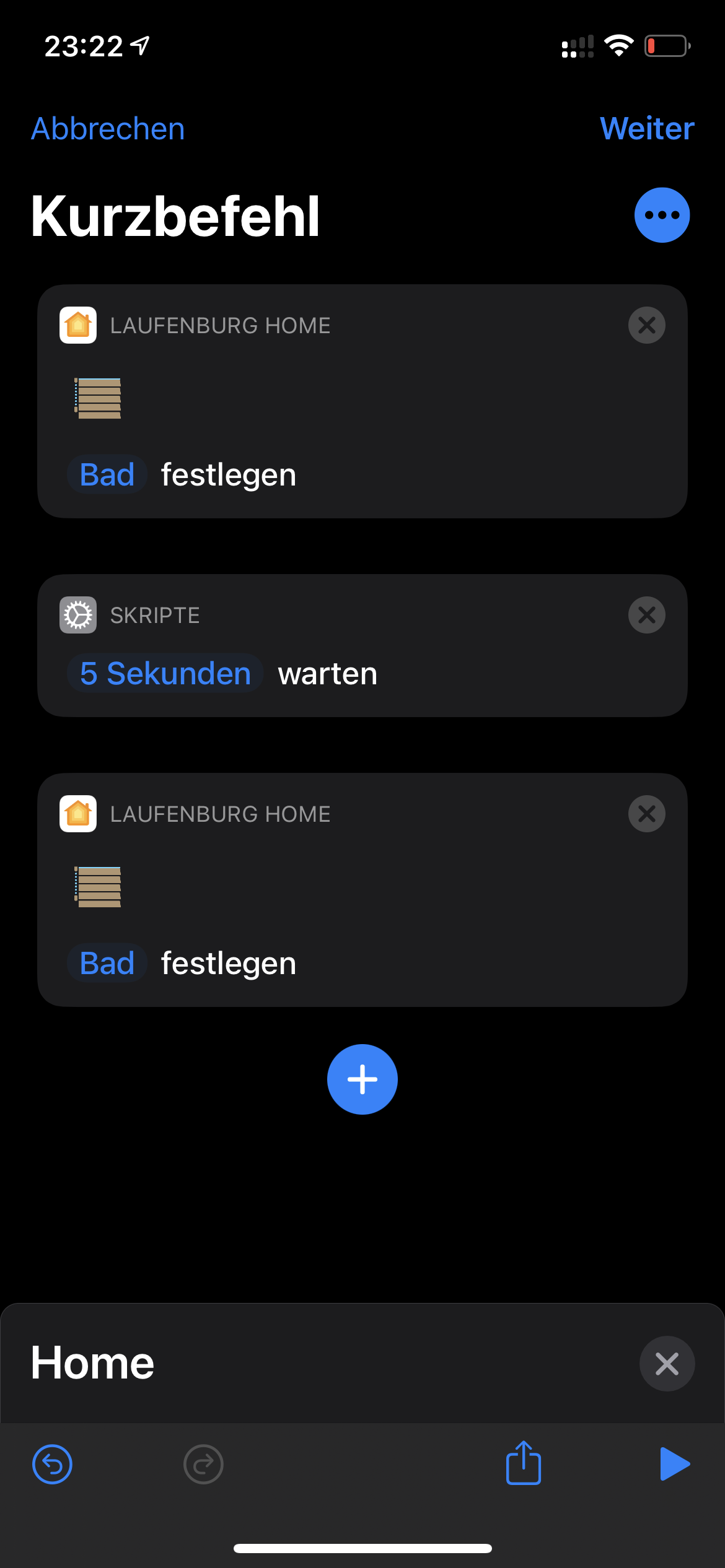Tap Abbrechen to cancel the shortcut

[x=108, y=129]
